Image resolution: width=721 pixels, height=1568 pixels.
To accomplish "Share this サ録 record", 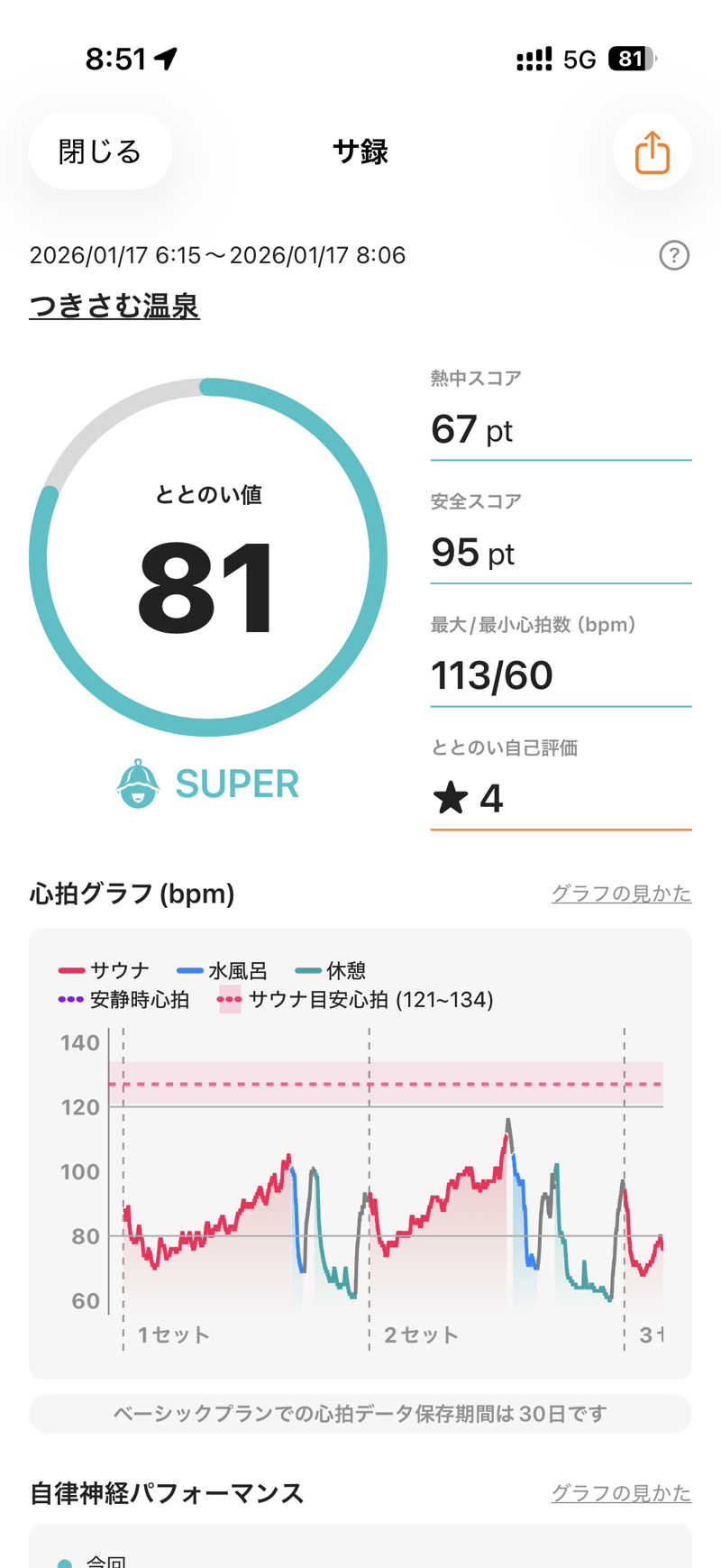I will click(652, 151).
